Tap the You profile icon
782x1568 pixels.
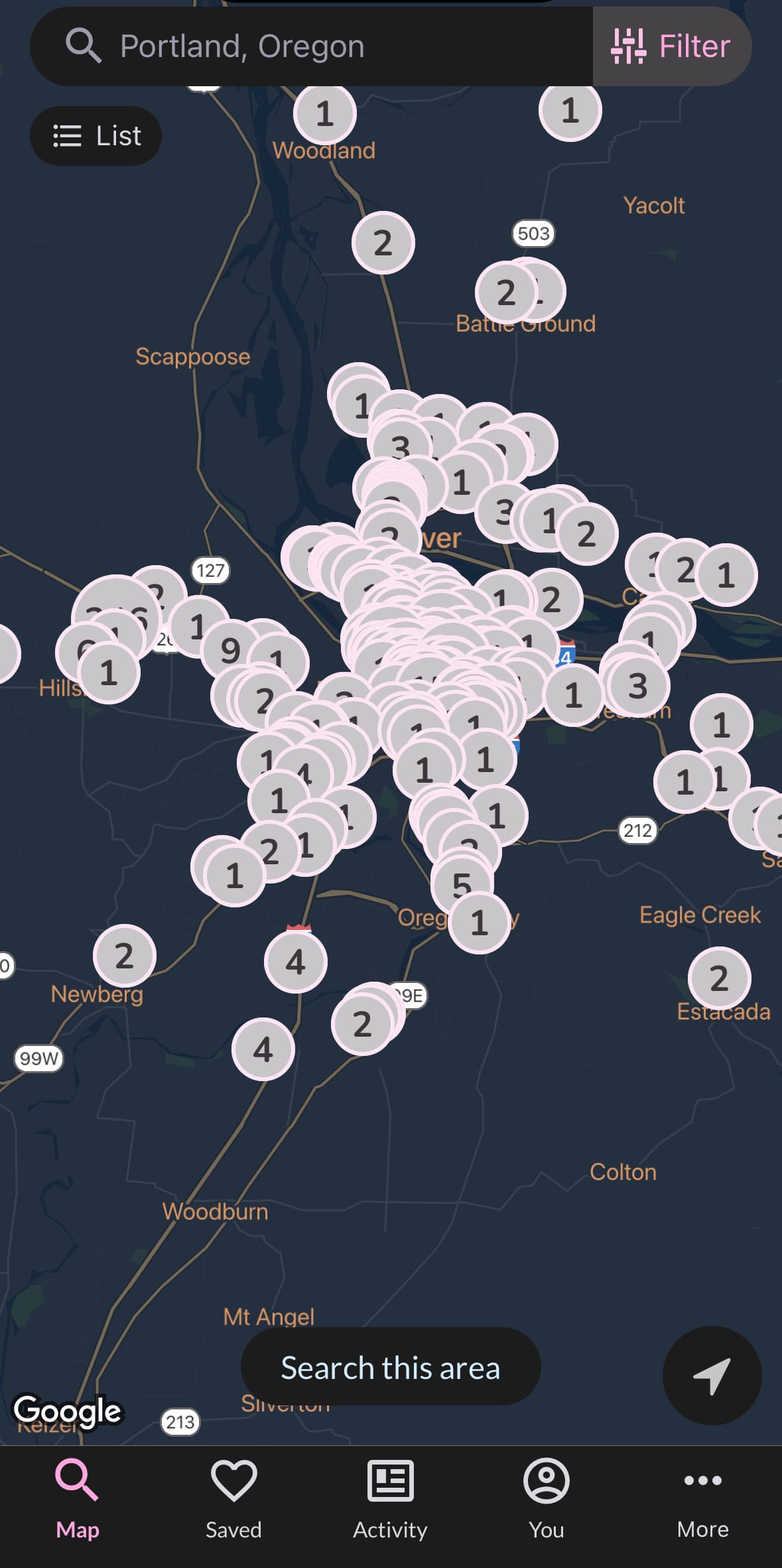point(547,1480)
